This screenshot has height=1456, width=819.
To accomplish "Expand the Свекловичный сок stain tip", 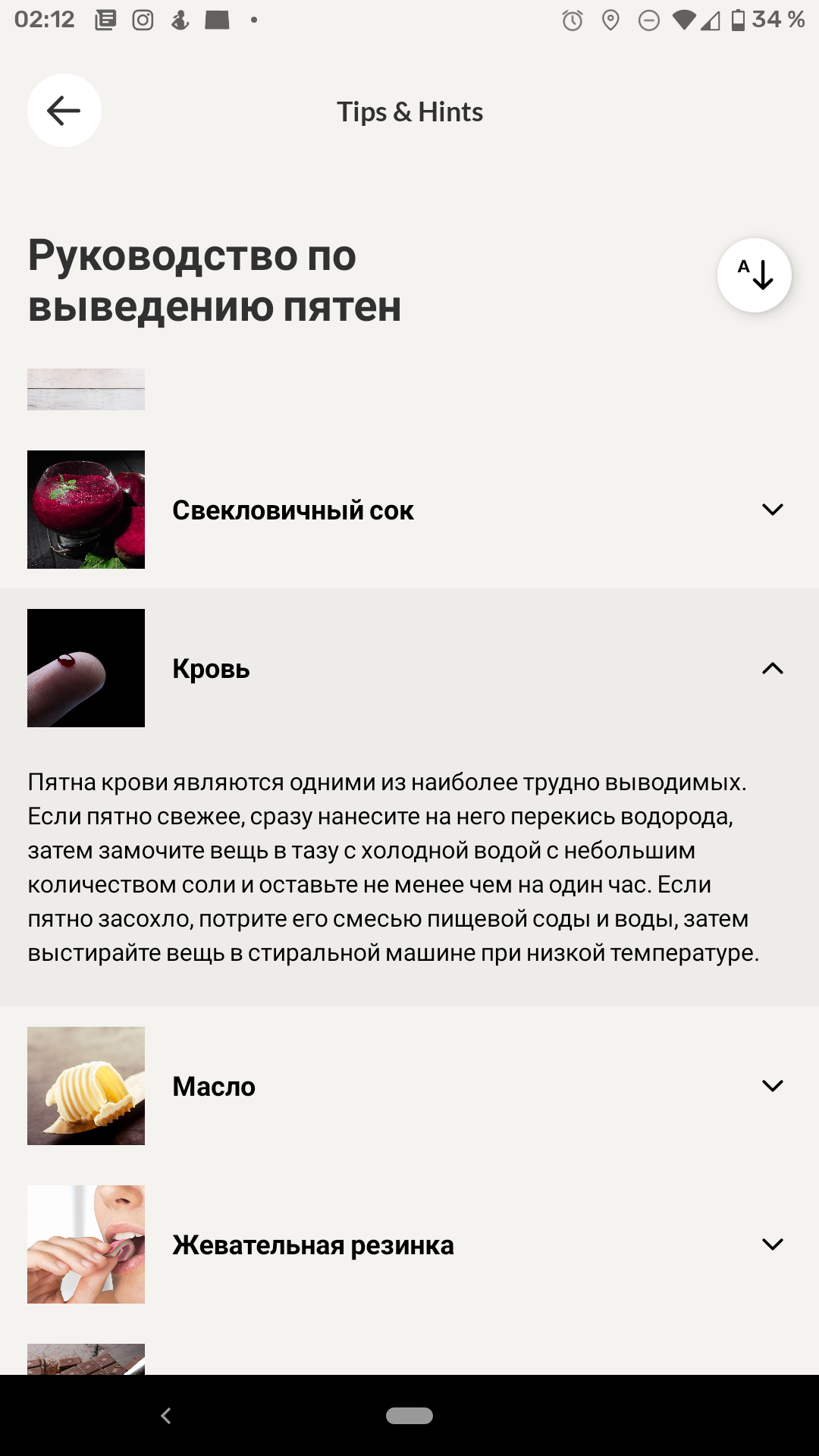I will point(772,510).
